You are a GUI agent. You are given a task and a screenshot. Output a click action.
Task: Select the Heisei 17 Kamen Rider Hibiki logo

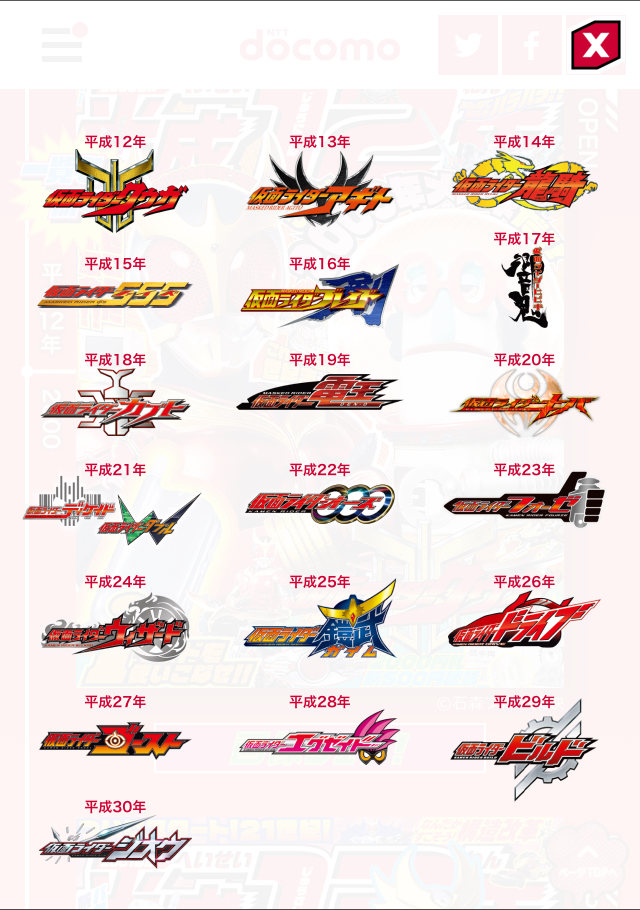[x=524, y=288]
